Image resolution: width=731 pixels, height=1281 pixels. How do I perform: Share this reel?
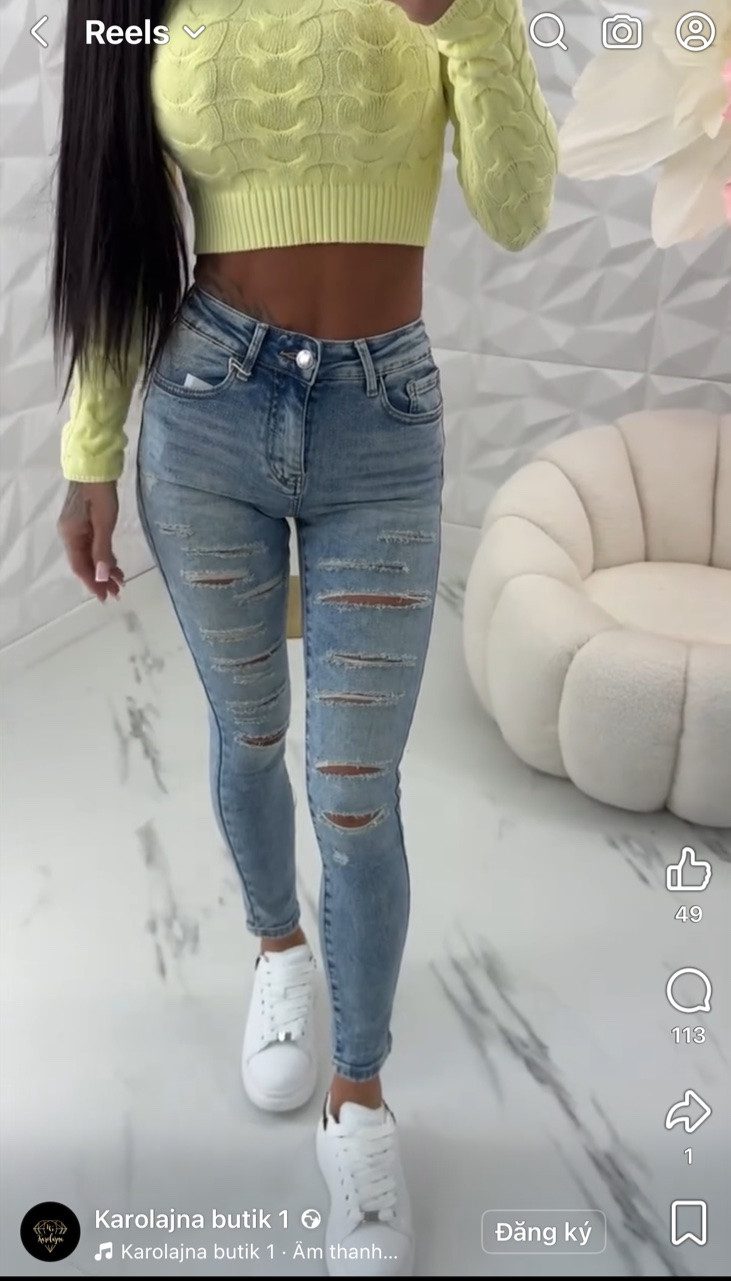tap(688, 1112)
